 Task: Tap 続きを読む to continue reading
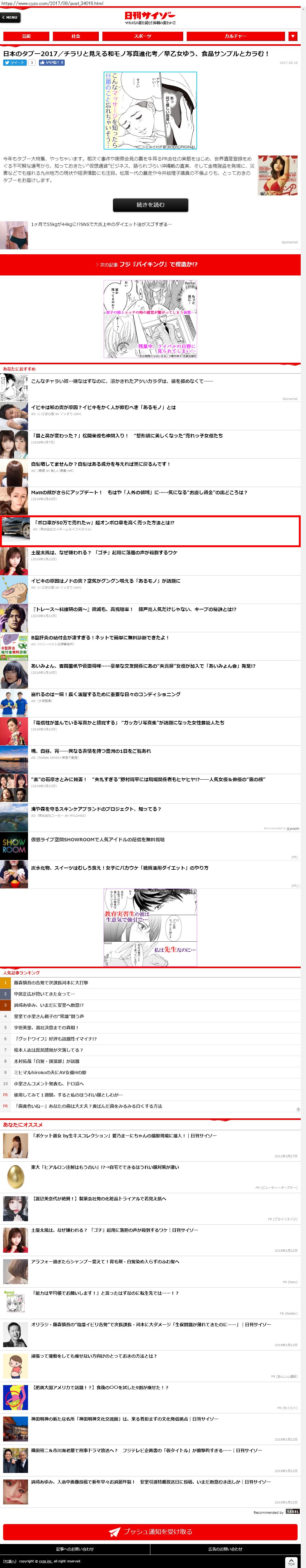click(150, 204)
